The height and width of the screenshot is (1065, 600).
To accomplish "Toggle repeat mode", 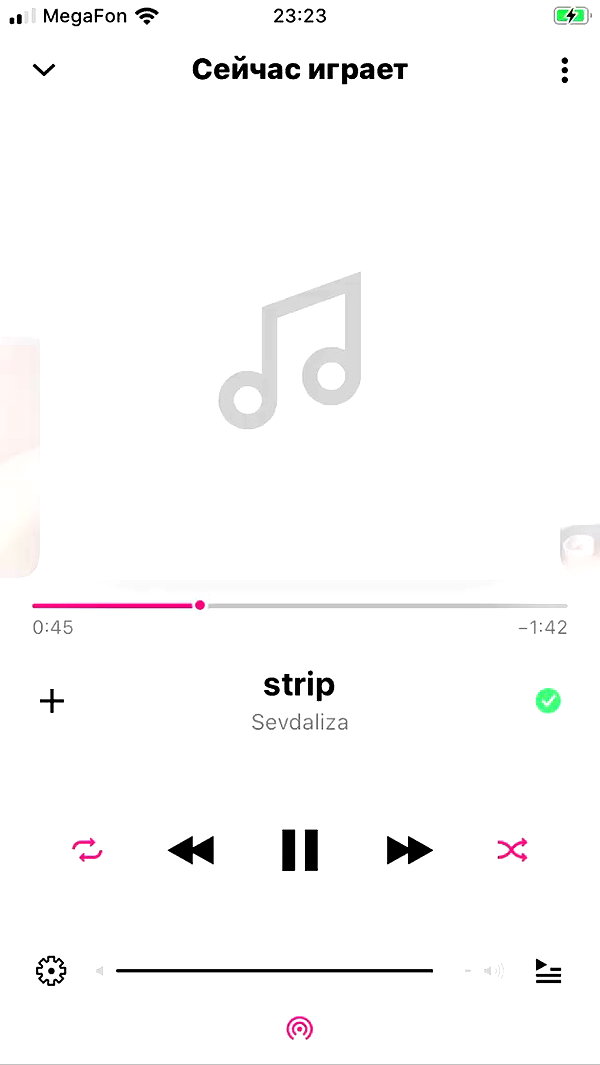I will (x=88, y=850).
